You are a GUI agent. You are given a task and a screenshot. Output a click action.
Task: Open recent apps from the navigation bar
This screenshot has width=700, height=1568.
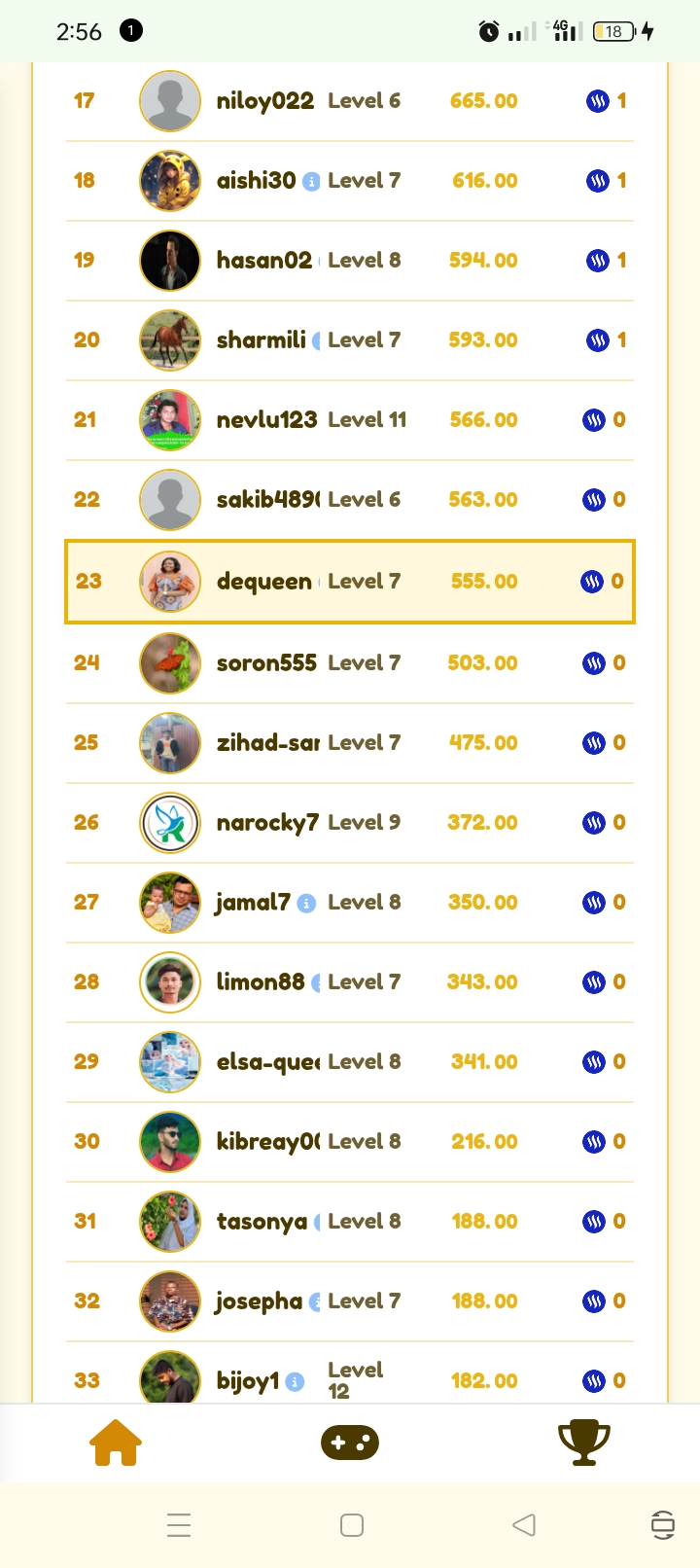coord(178,1524)
